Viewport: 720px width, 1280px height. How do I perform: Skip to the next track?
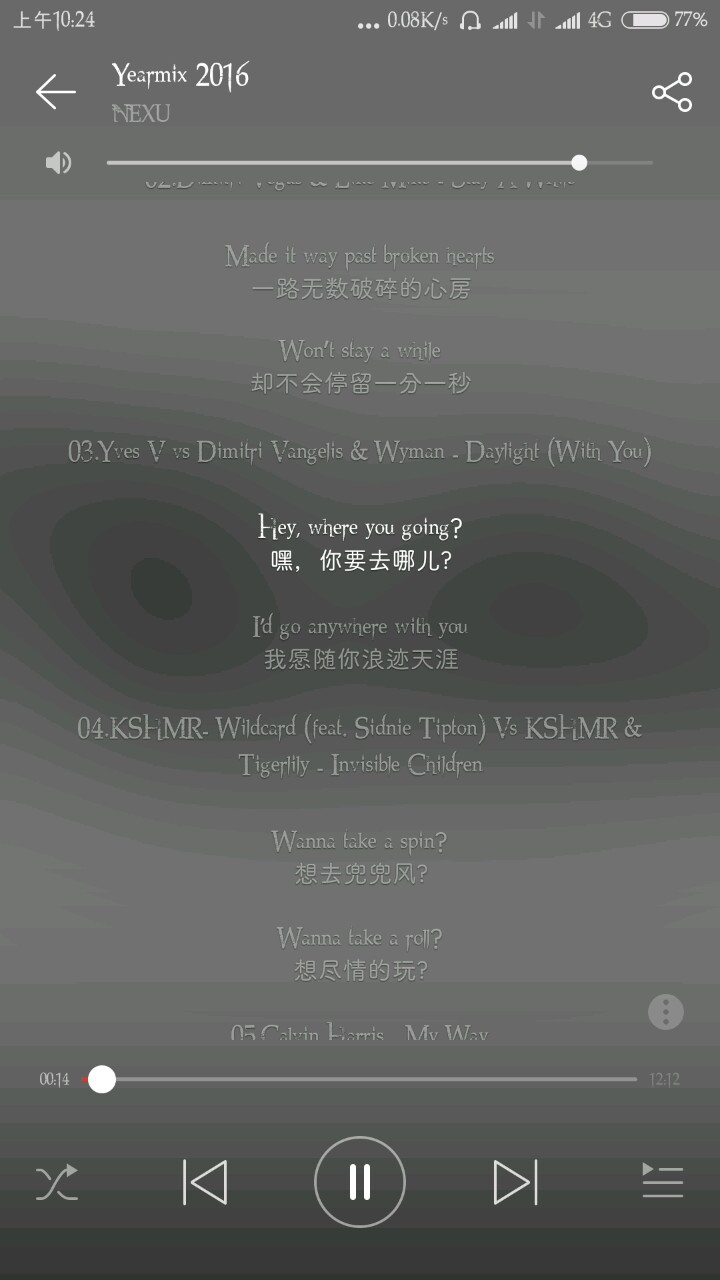point(515,1182)
